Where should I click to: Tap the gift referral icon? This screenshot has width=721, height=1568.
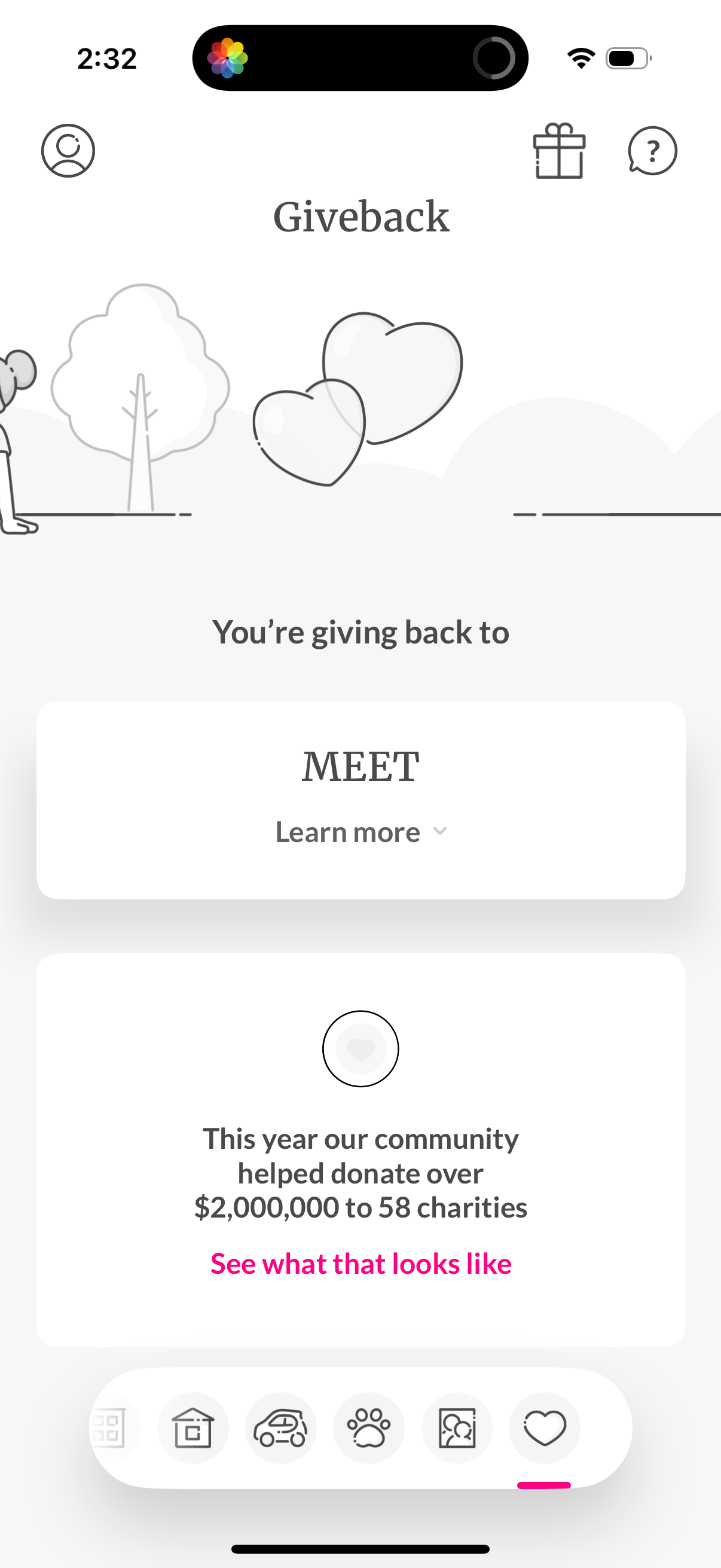coord(559,151)
